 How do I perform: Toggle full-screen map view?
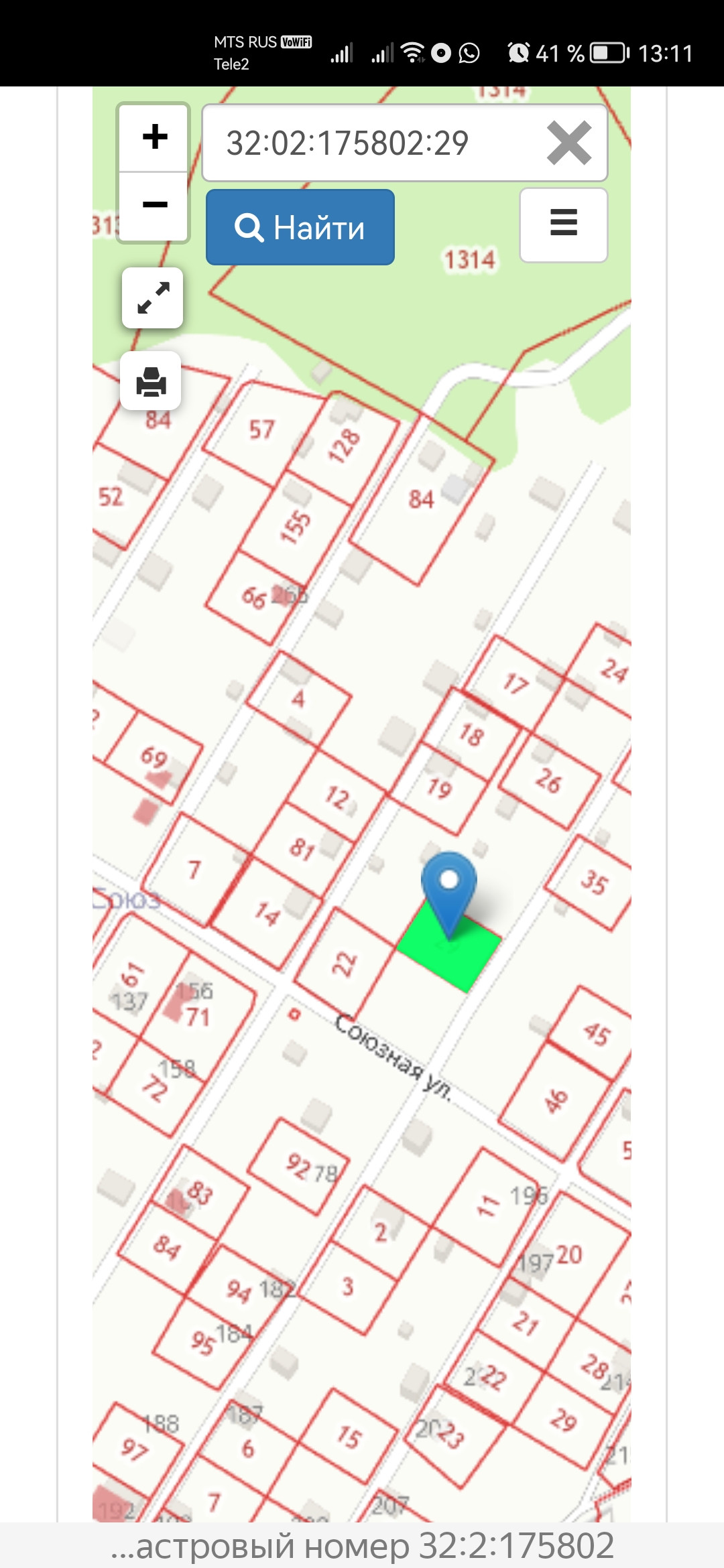(x=153, y=298)
